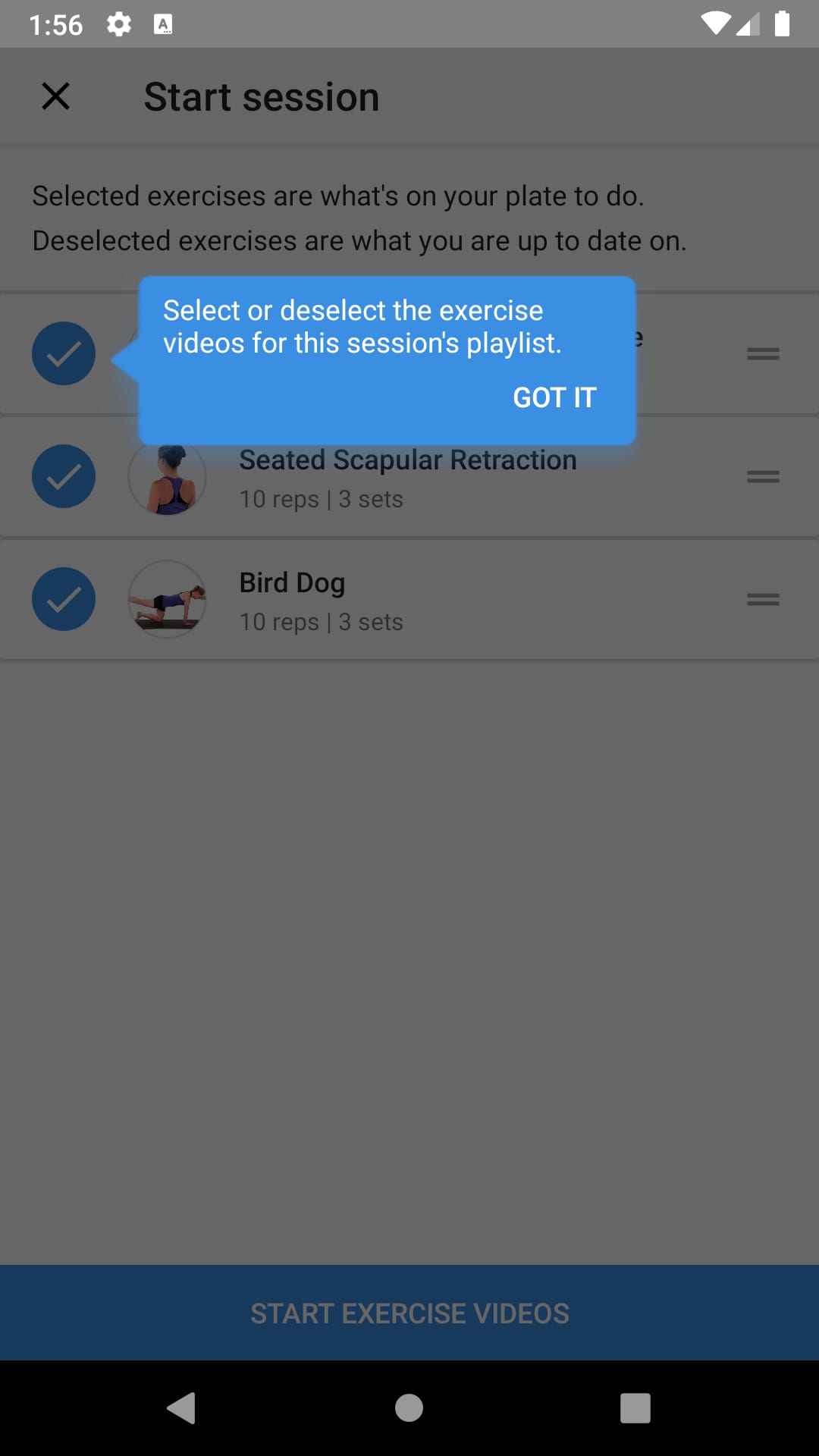Tap the battery icon in the status bar
This screenshot has height=1456, width=819.
(x=782, y=24)
